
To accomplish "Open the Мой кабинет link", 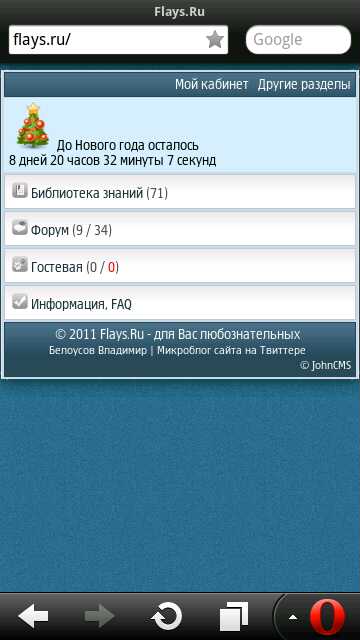I will click(211, 84).
